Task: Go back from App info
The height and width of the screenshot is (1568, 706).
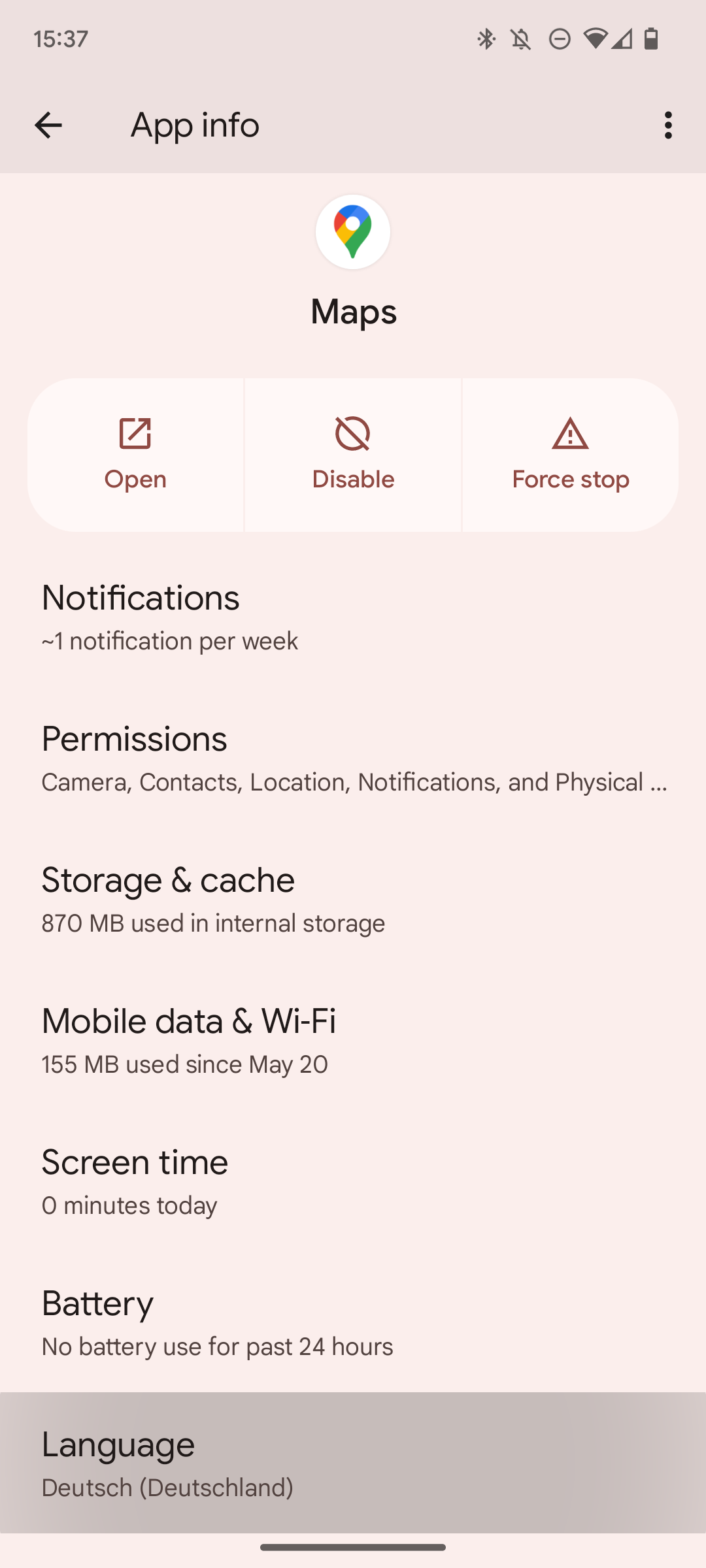Action: coord(48,125)
